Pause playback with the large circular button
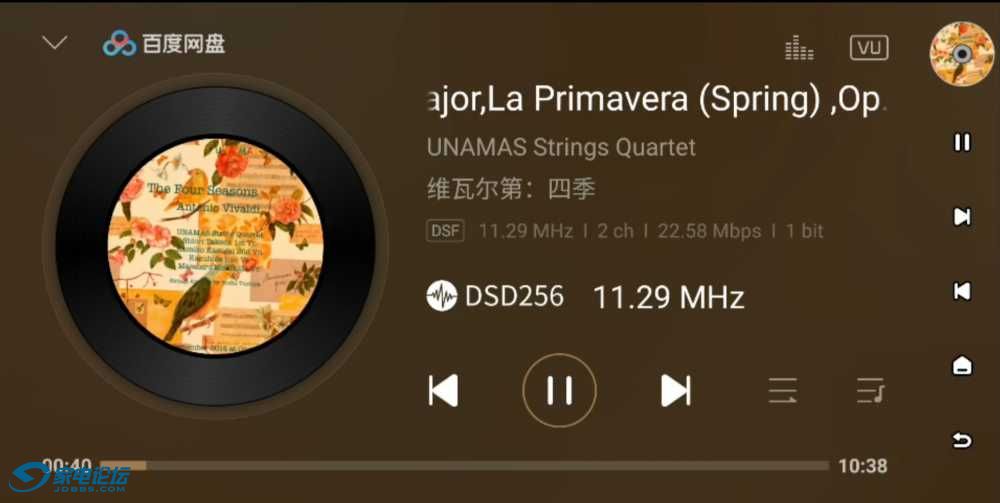The height and width of the screenshot is (503, 1000). pyautogui.click(x=559, y=390)
